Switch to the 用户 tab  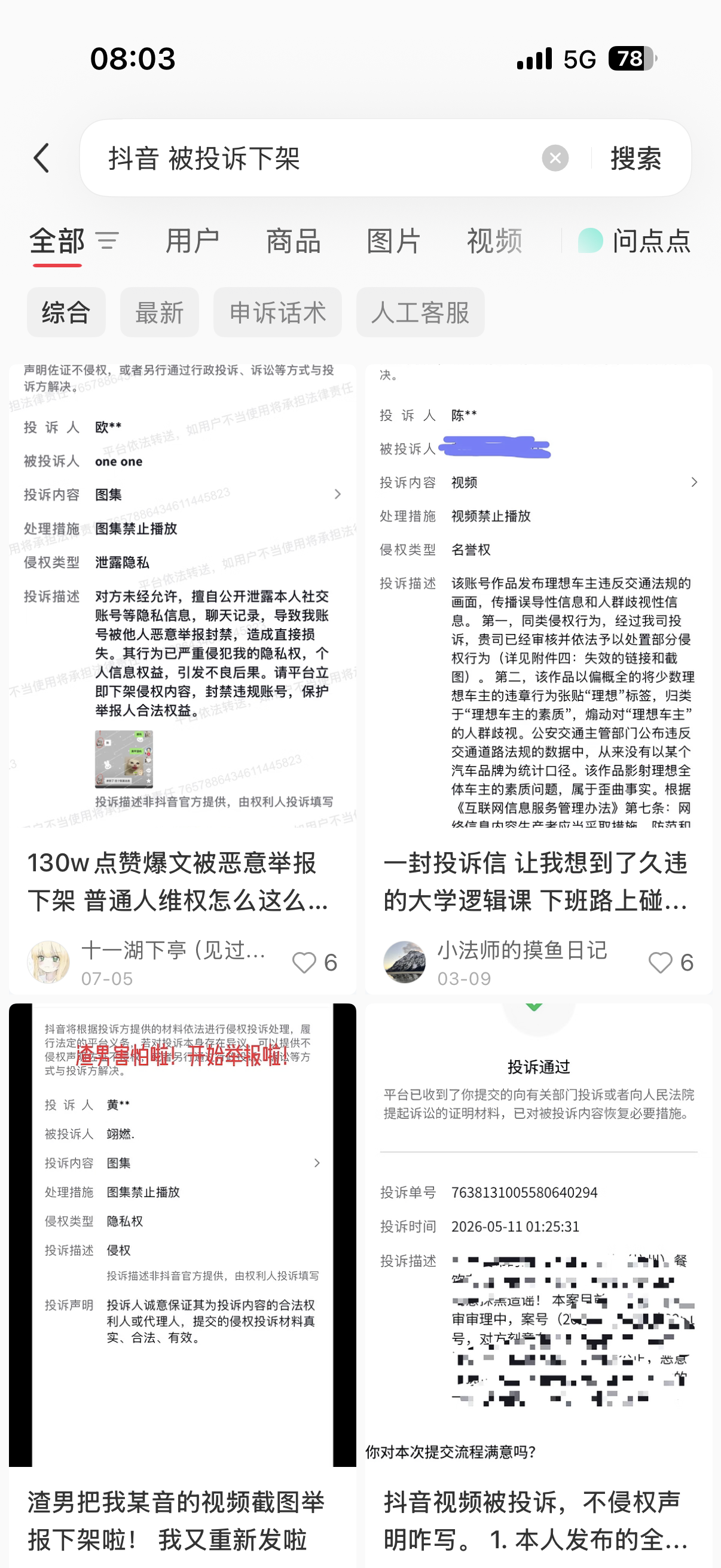(193, 241)
